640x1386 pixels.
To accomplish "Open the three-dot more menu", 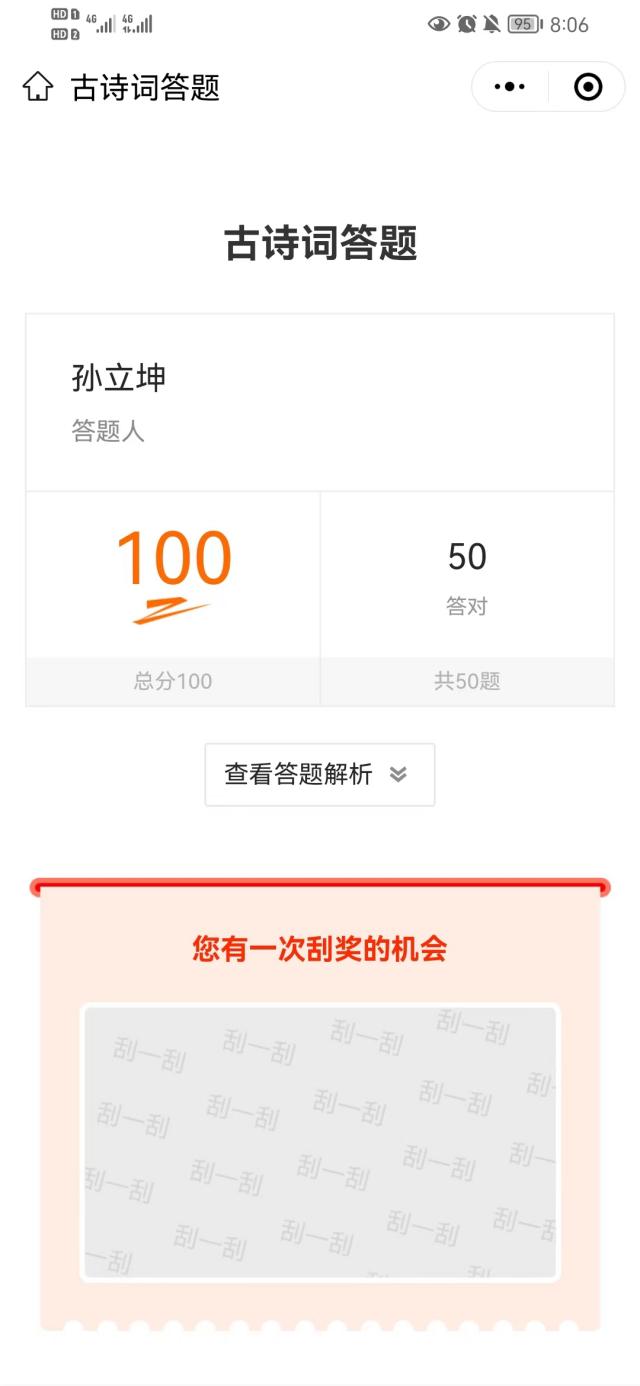I will pos(510,87).
